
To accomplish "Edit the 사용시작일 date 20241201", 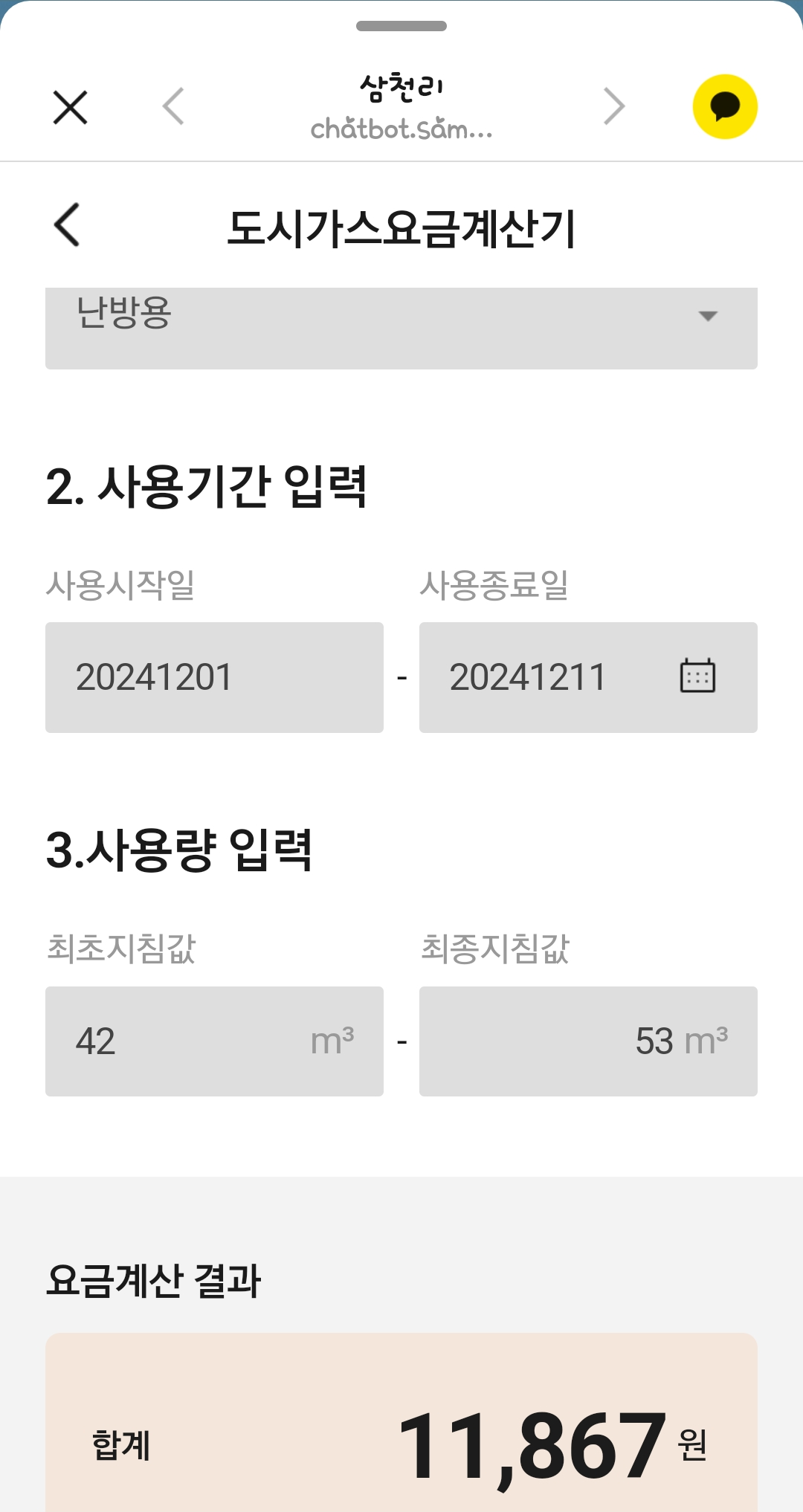I will pos(214,677).
